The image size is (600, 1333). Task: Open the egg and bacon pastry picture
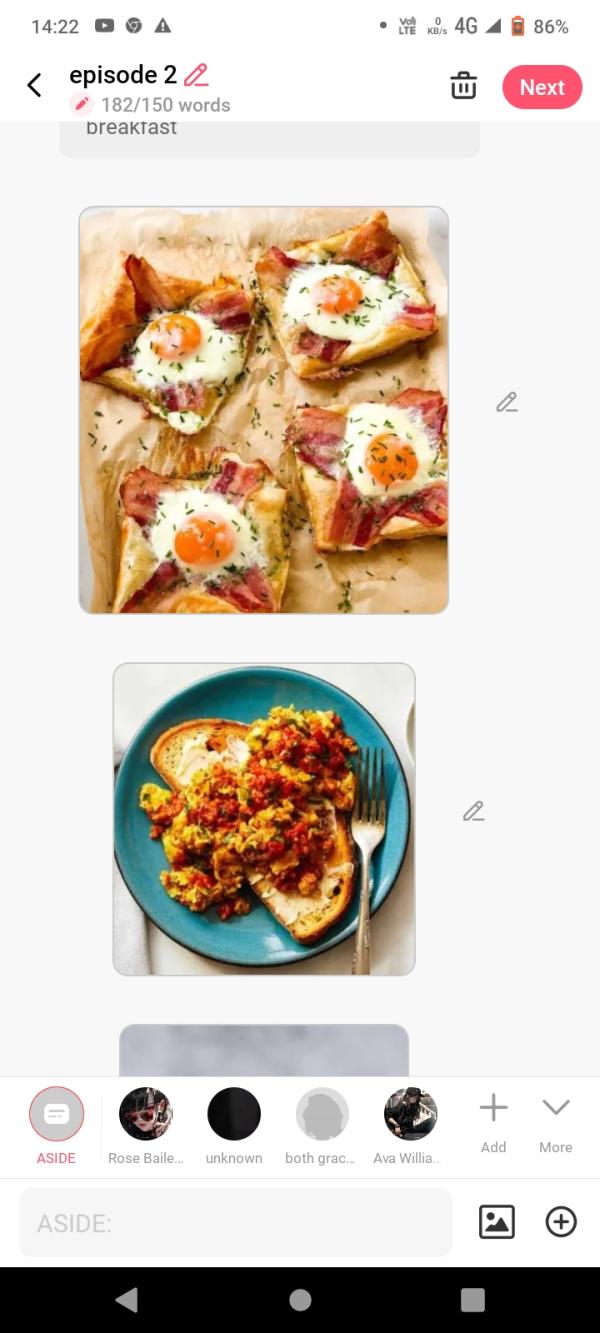(264, 410)
